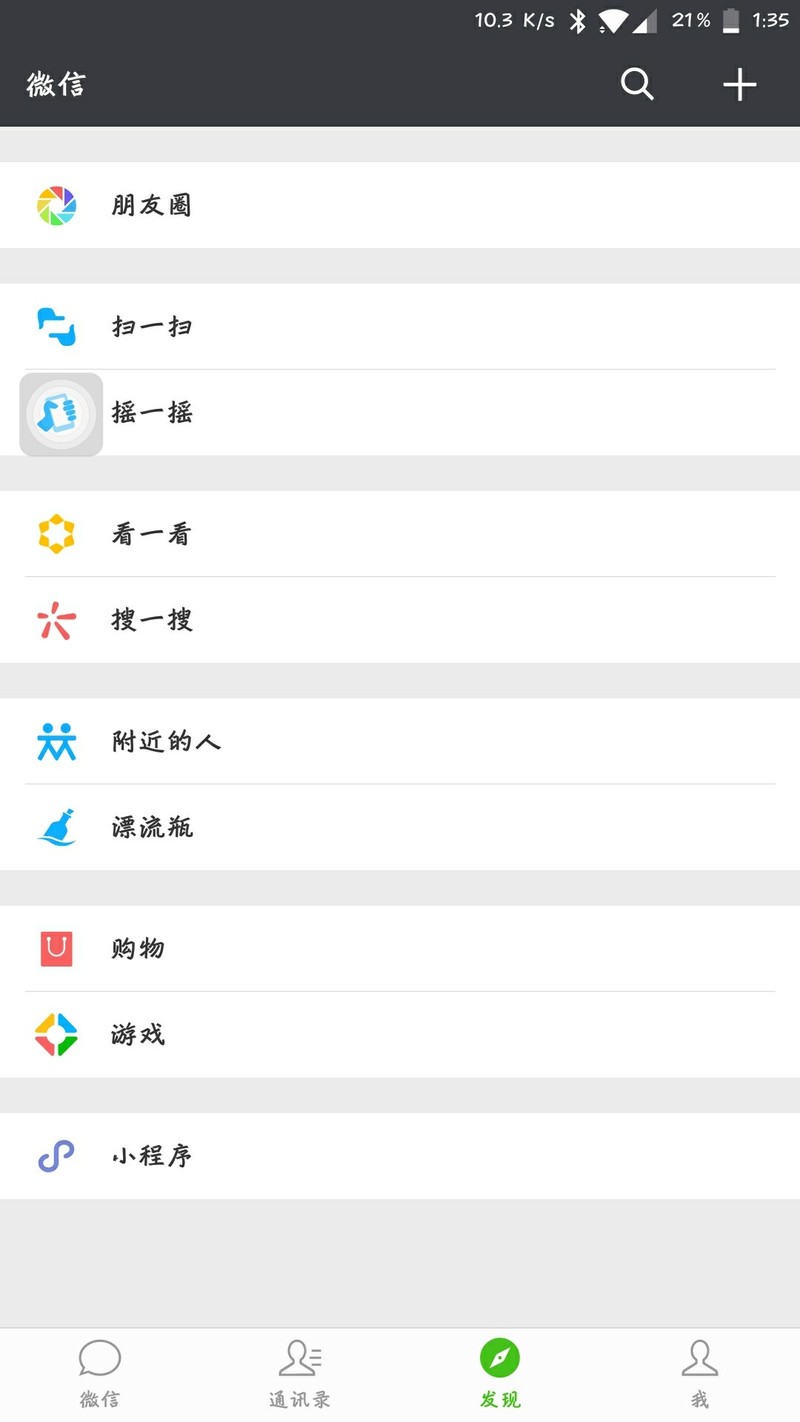Tap the Wi-Fi icon in the status bar

click(x=612, y=19)
